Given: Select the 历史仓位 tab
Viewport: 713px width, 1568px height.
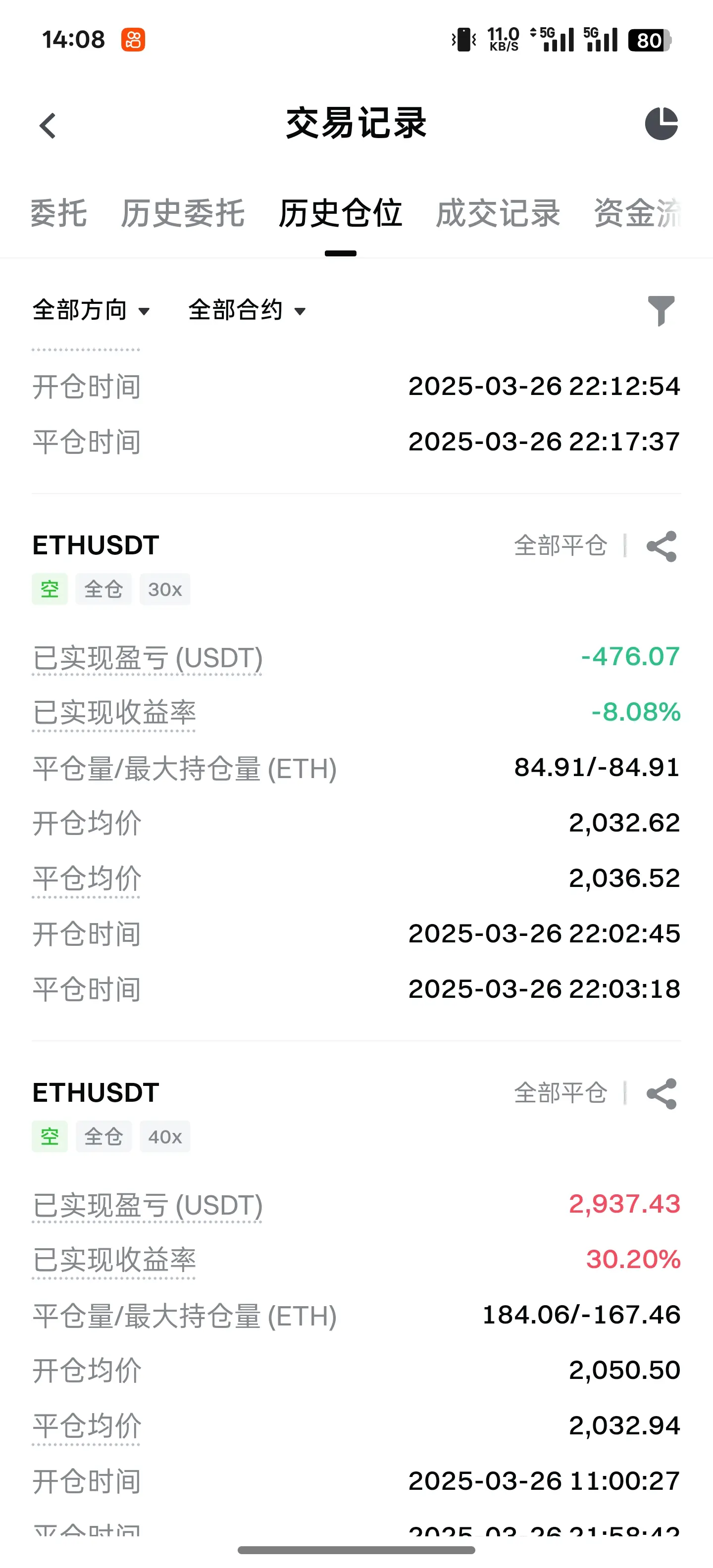Looking at the screenshot, I should tap(340, 214).
